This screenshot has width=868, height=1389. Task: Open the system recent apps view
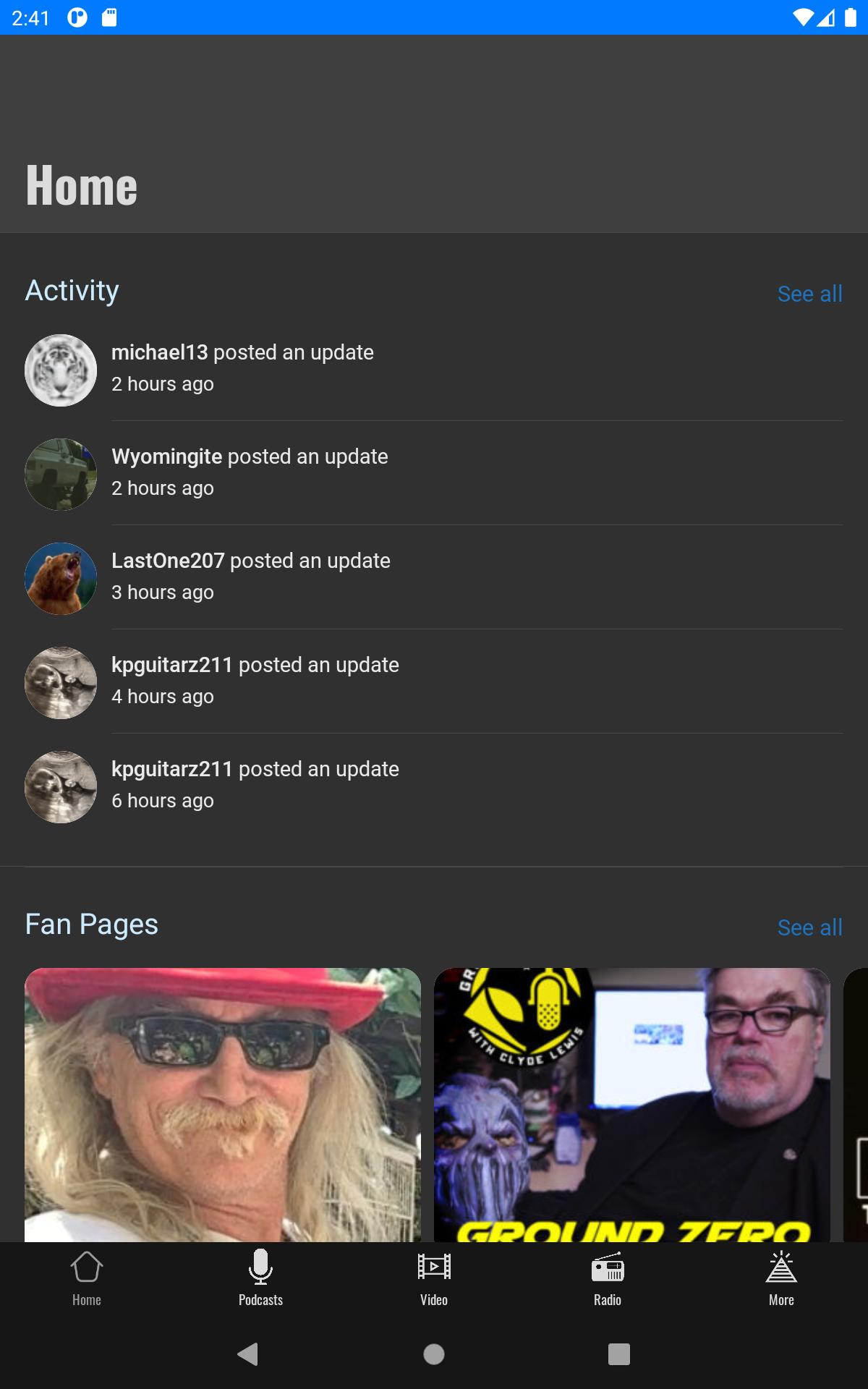(619, 1354)
